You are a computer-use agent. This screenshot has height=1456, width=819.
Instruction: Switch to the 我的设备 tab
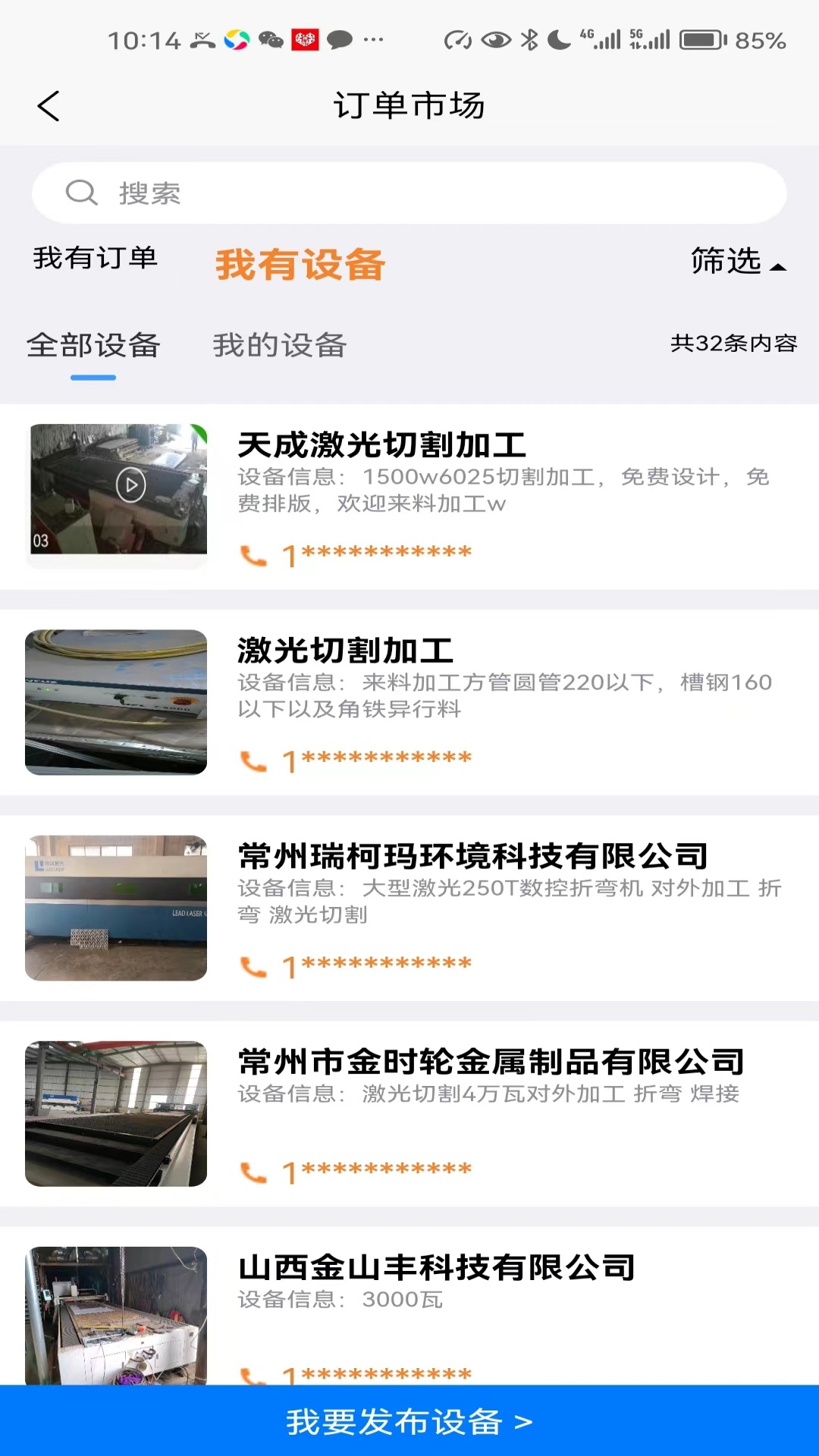(281, 346)
